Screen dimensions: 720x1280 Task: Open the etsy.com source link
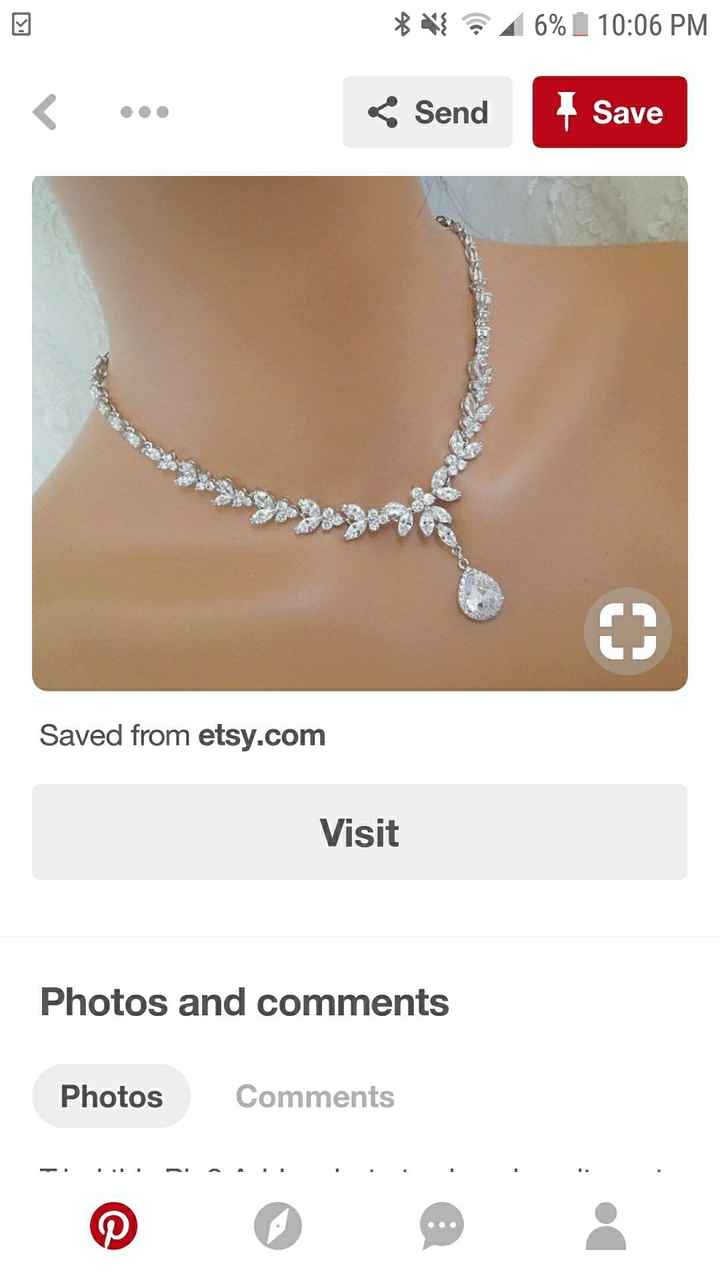click(264, 735)
